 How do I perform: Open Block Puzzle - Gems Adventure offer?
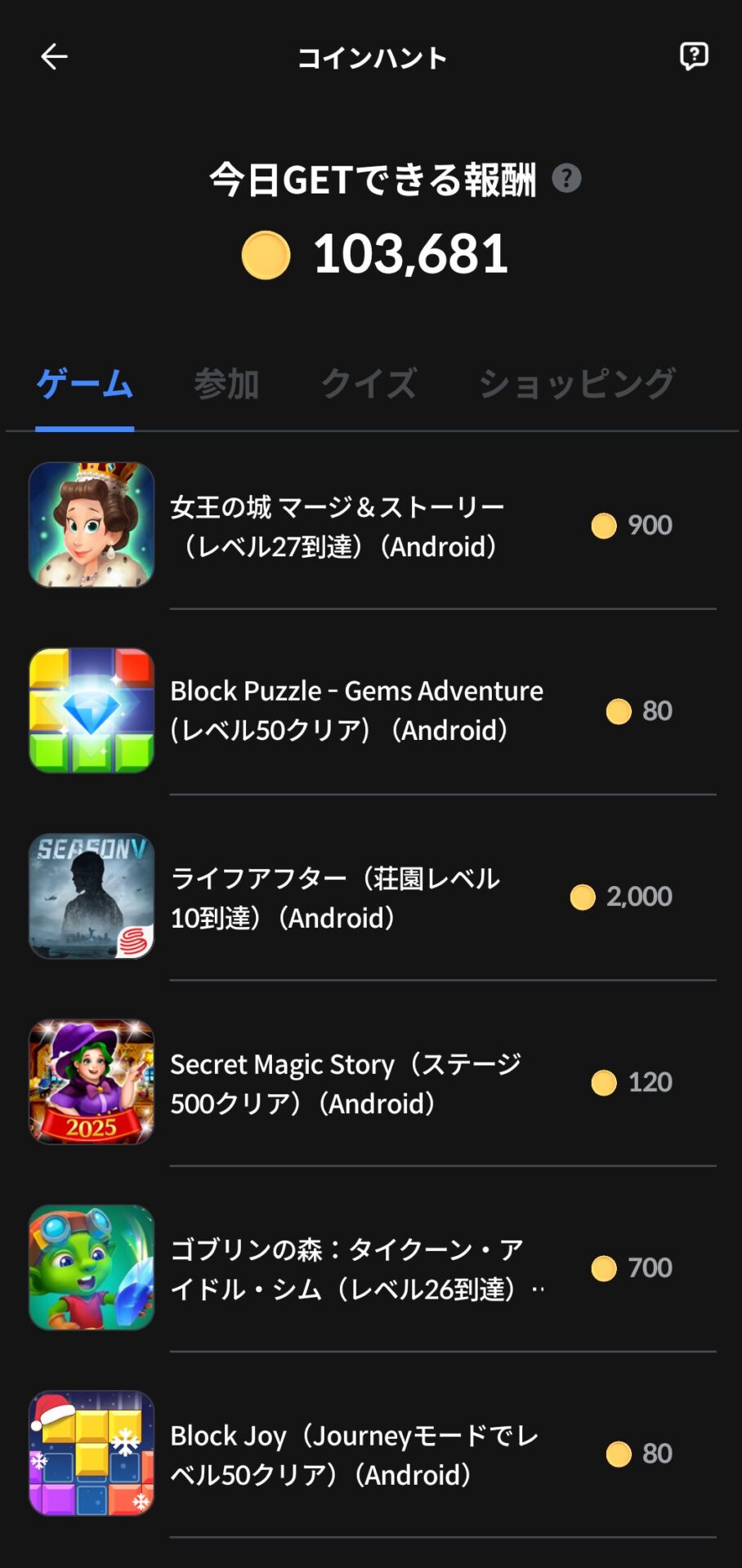point(371,710)
